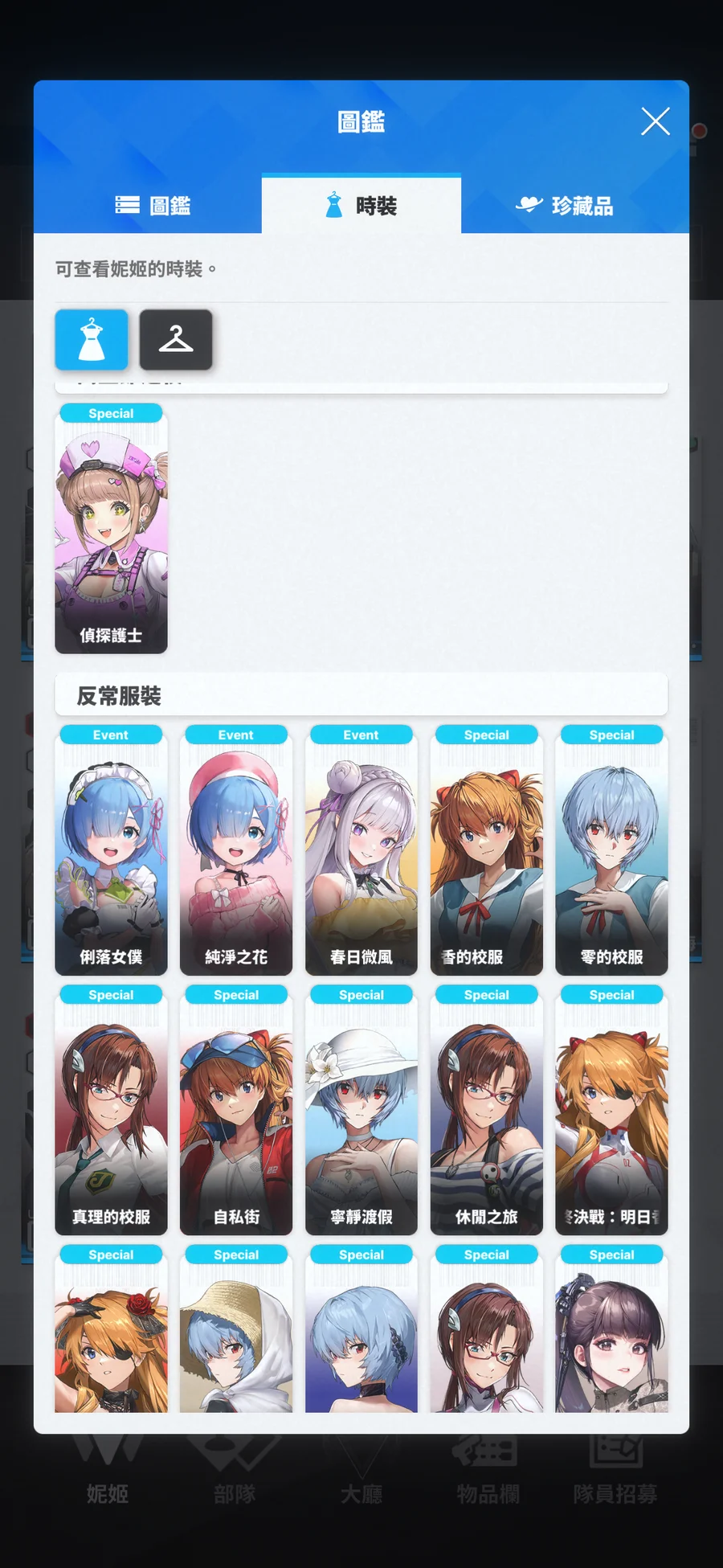Select the 時裝 tab
The image size is (723, 1568).
click(361, 206)
